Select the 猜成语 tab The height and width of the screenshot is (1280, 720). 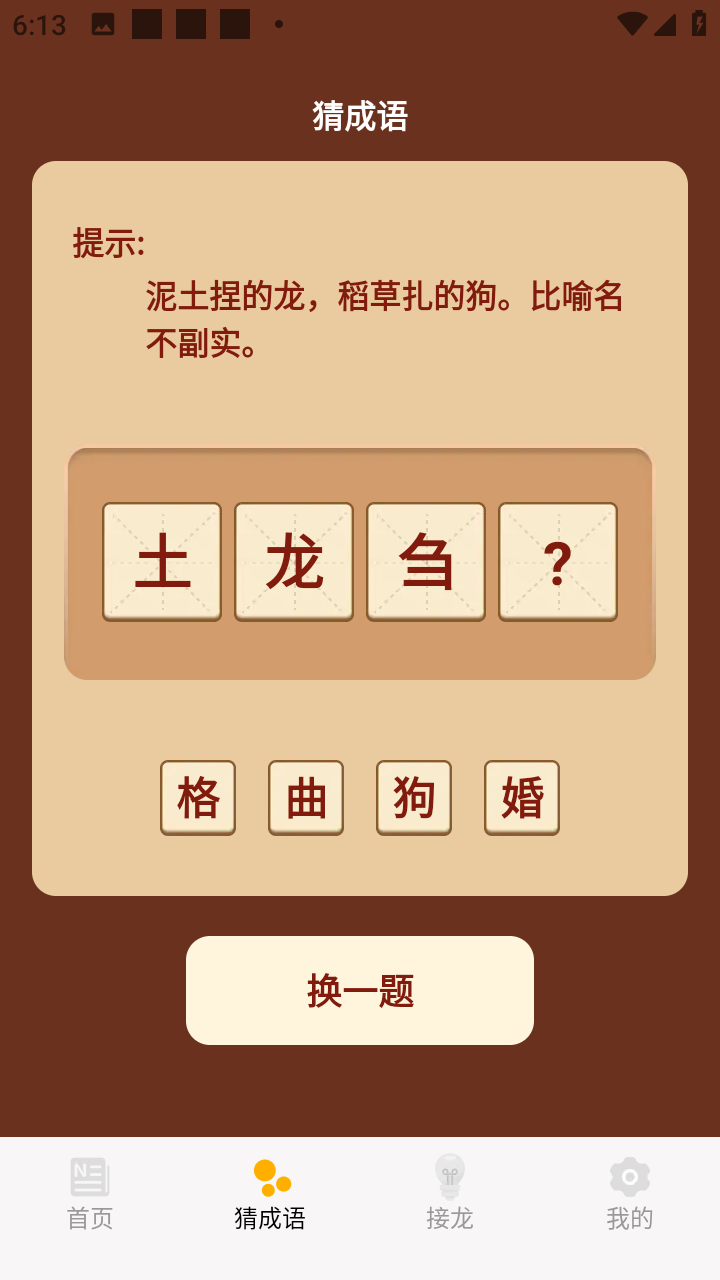270,1194
